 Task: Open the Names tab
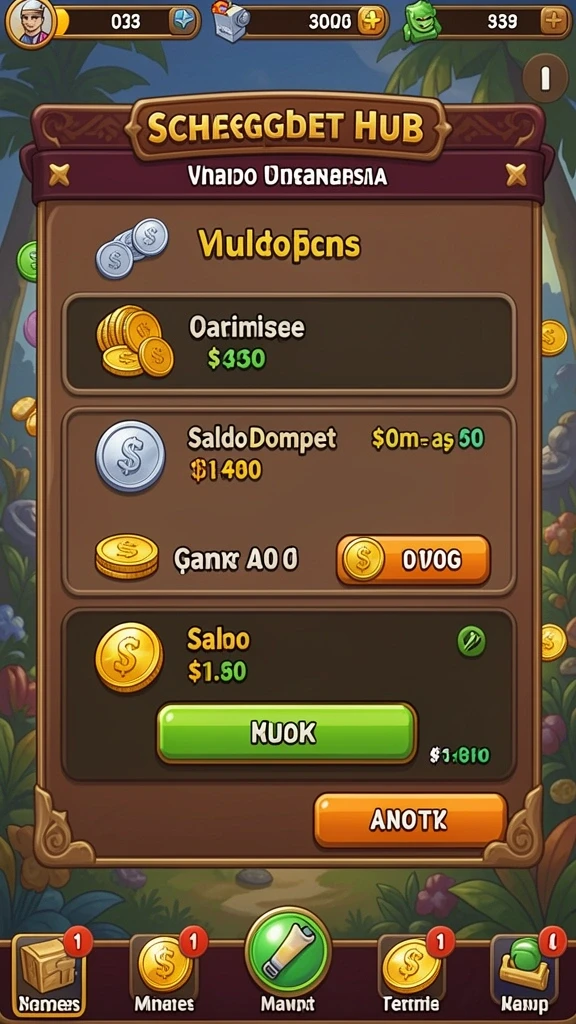point(50,975)
